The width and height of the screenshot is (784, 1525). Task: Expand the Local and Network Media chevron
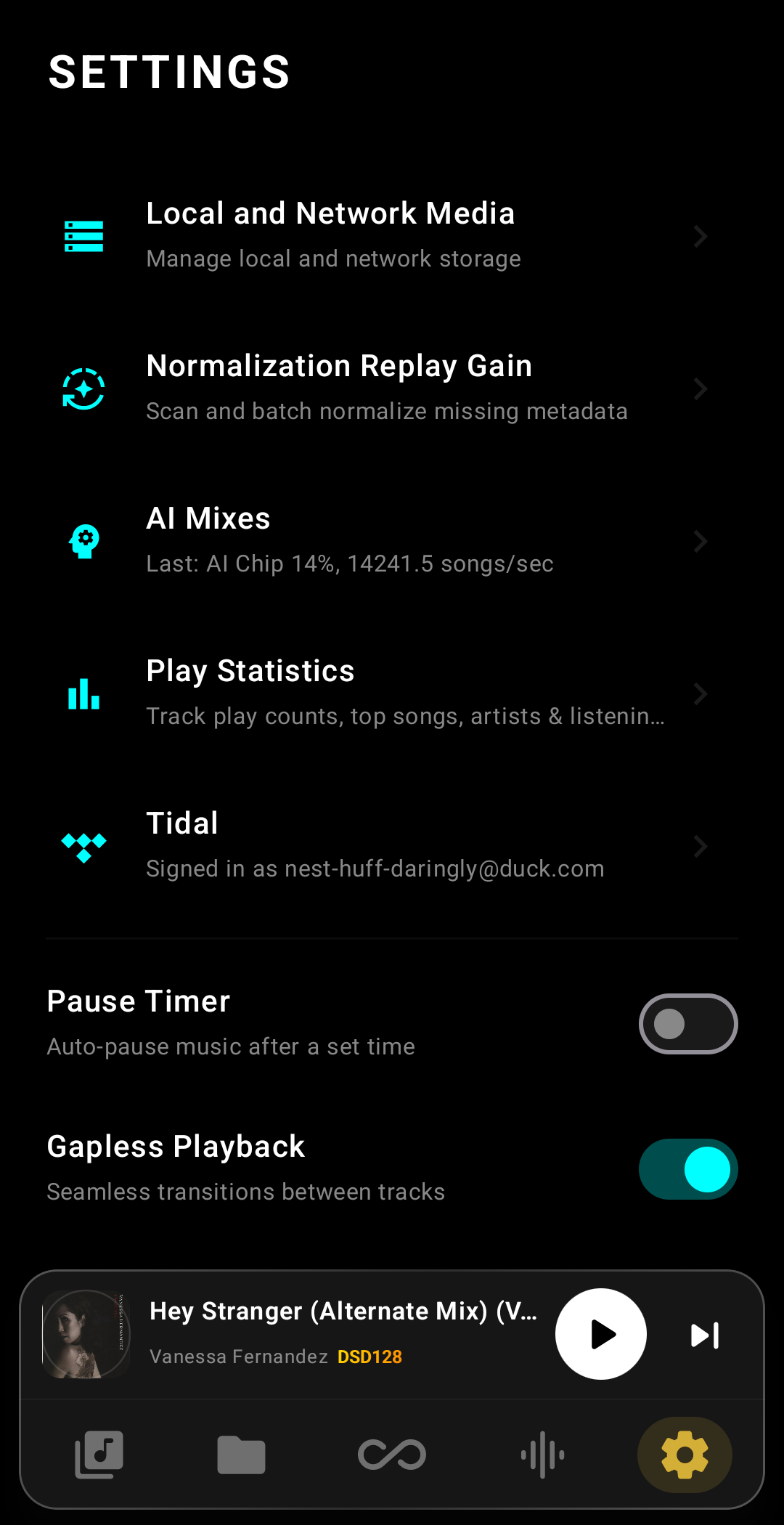tap(699, 235)
